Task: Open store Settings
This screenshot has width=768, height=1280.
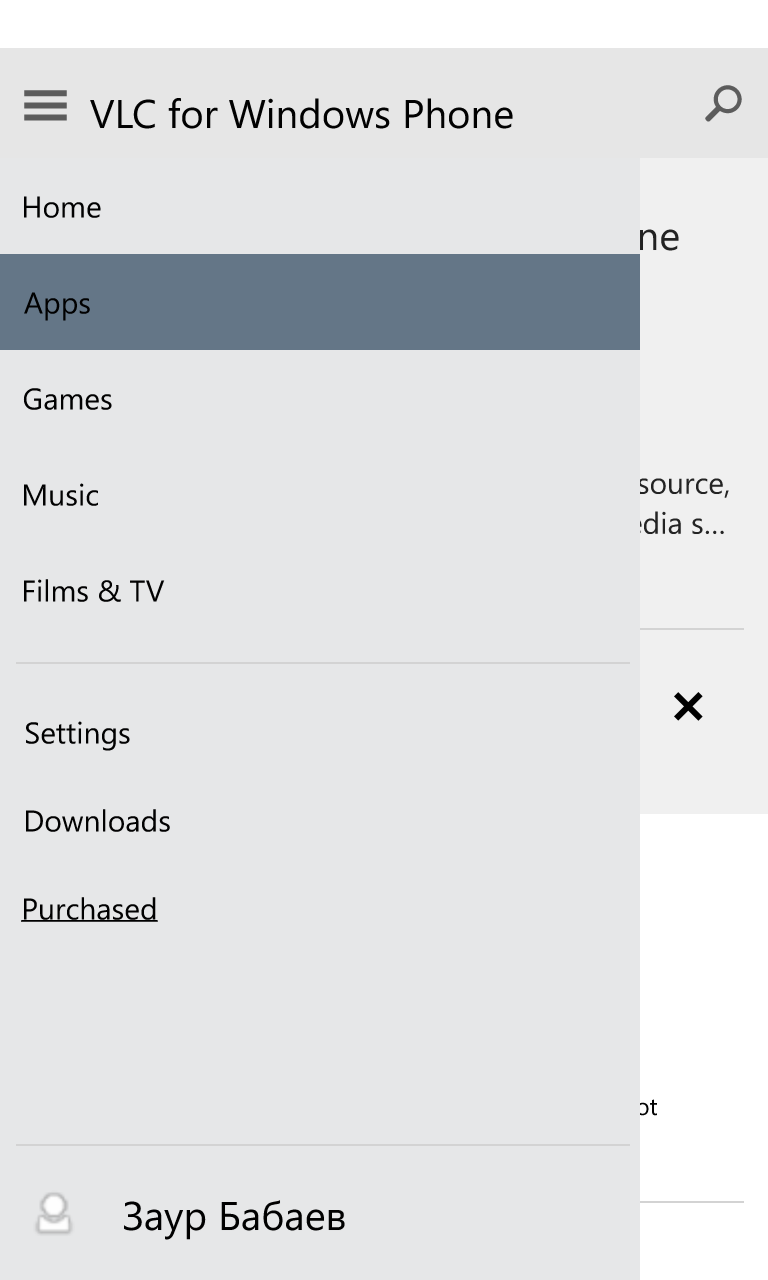Action: pos(78,733)
